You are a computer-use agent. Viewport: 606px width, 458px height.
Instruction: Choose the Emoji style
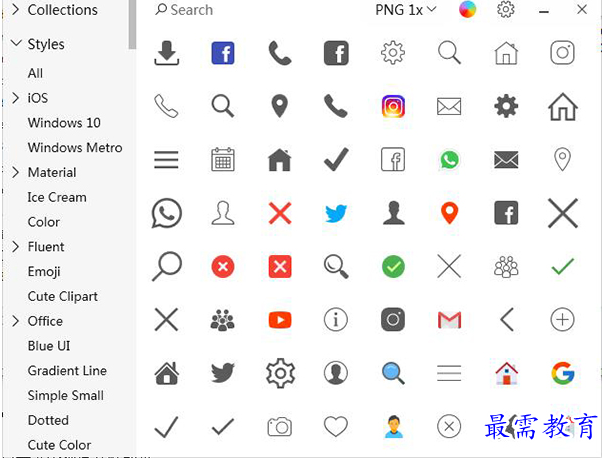44,271
